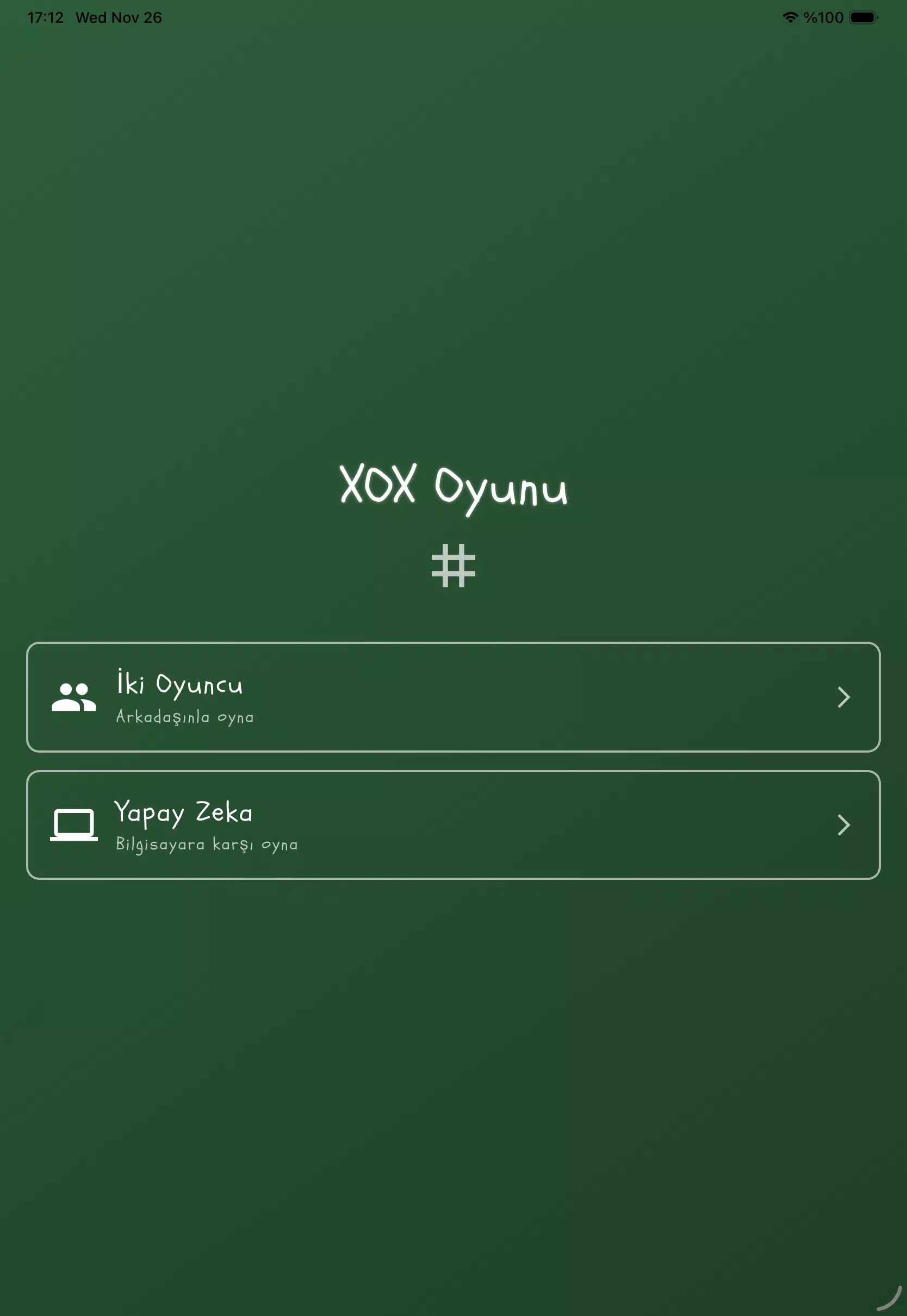Viewport: 907px width, 1316px height.
Task: Open İki Oyuncu via its chevron arrow
Action: coord(843,697)
